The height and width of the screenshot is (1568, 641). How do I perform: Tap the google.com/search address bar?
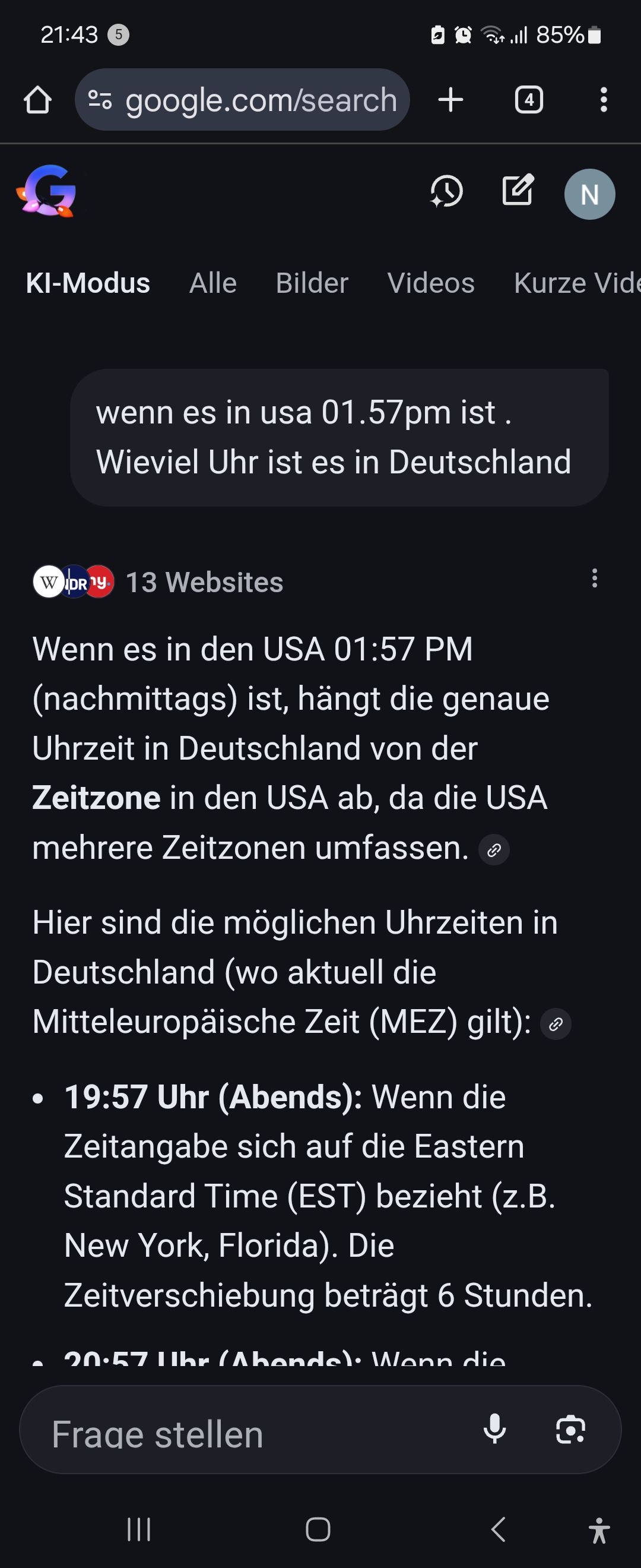pos(243,100)
